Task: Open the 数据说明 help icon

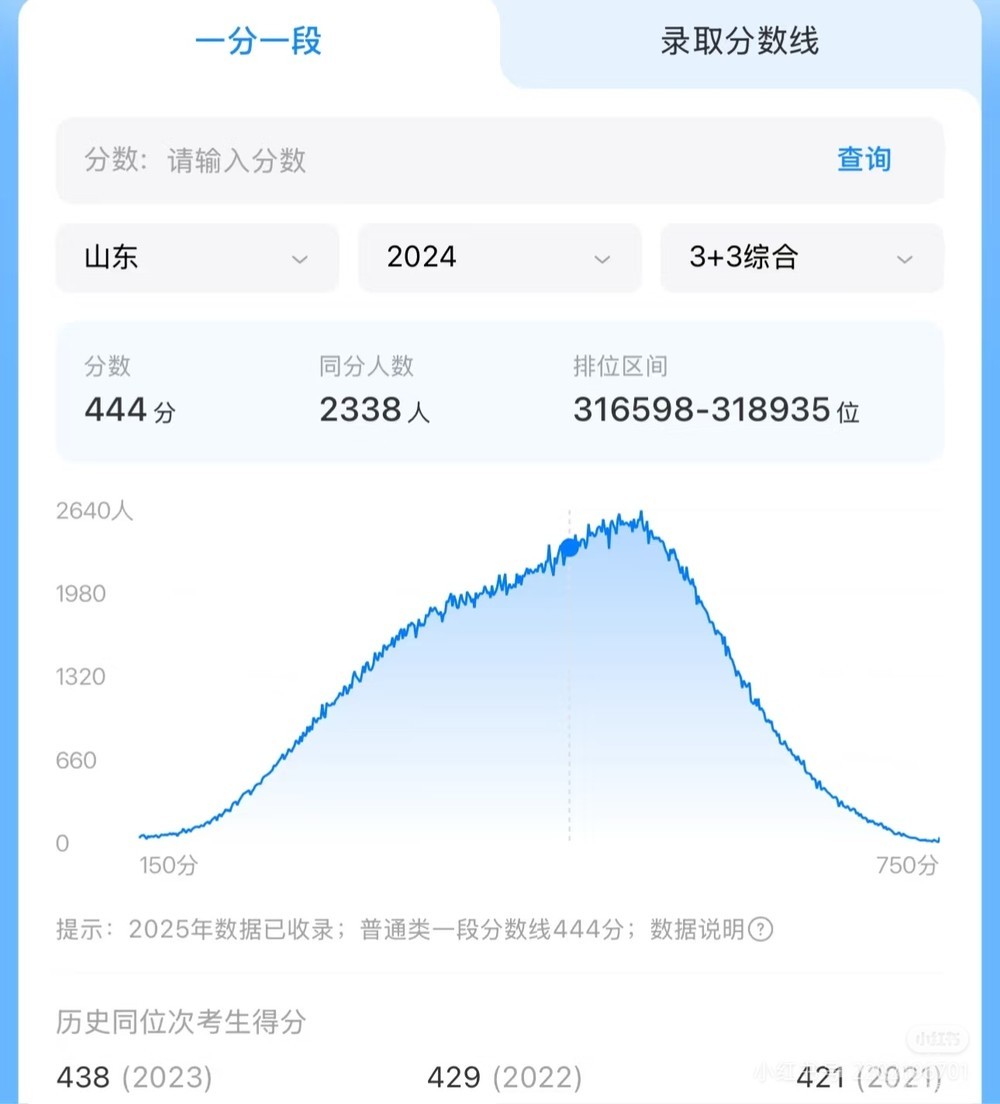Action: (761, 929)
